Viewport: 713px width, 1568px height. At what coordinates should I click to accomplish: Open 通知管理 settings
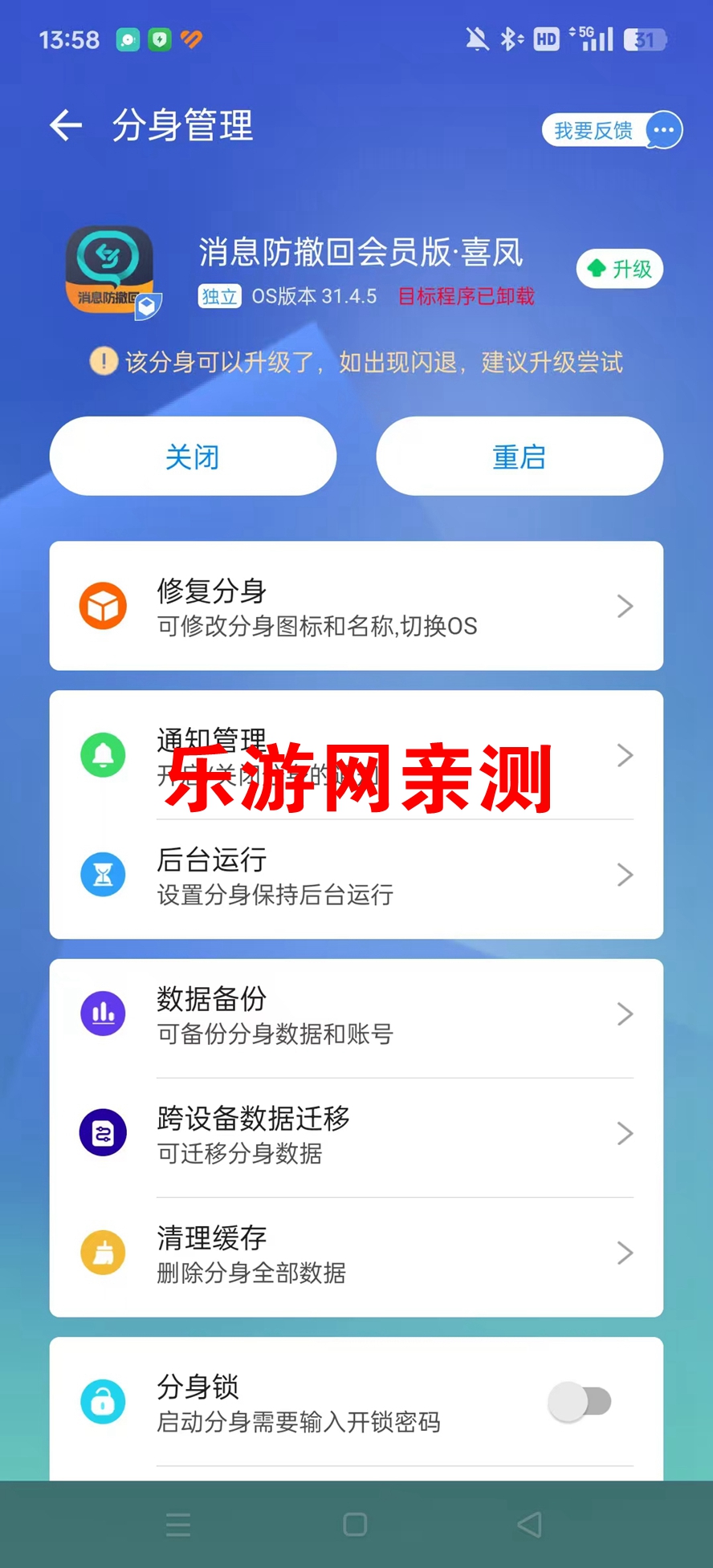coord(356,754)
